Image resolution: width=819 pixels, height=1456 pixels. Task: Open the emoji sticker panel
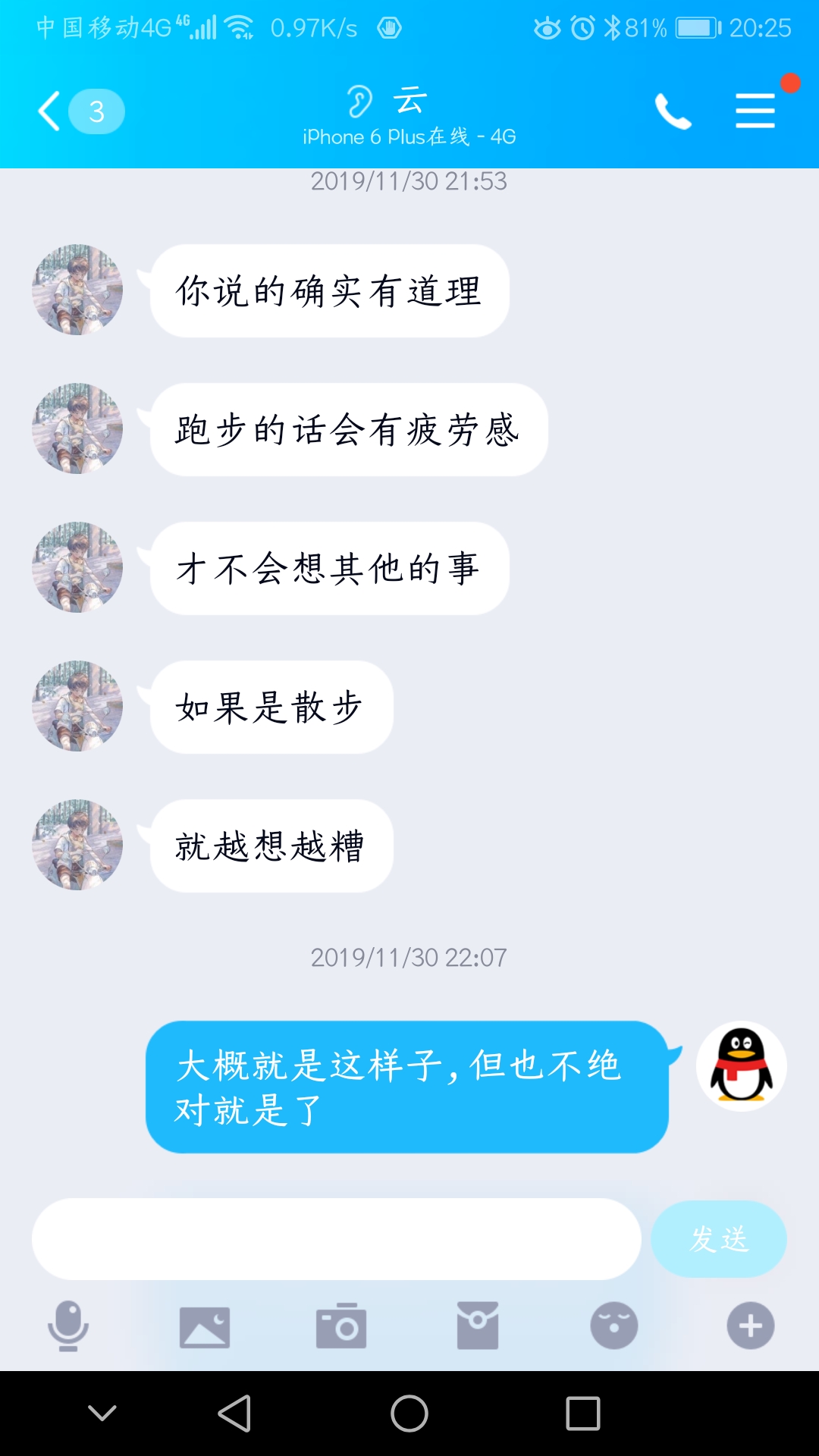(x=613, y=1326)
